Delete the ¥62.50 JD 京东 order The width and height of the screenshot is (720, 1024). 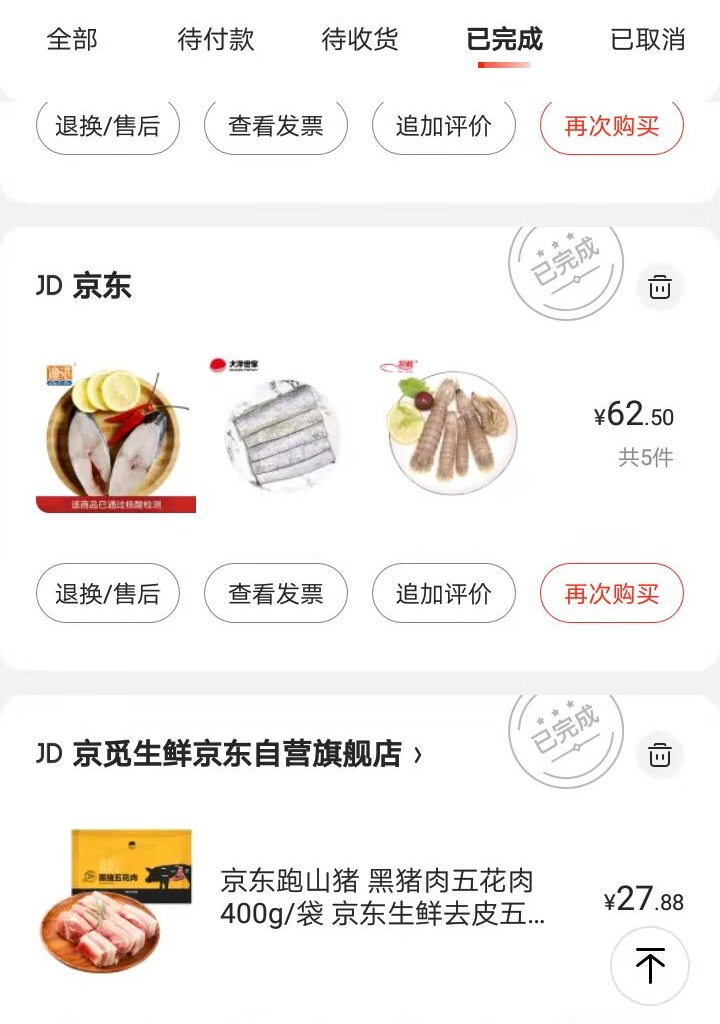pos(660,287)
